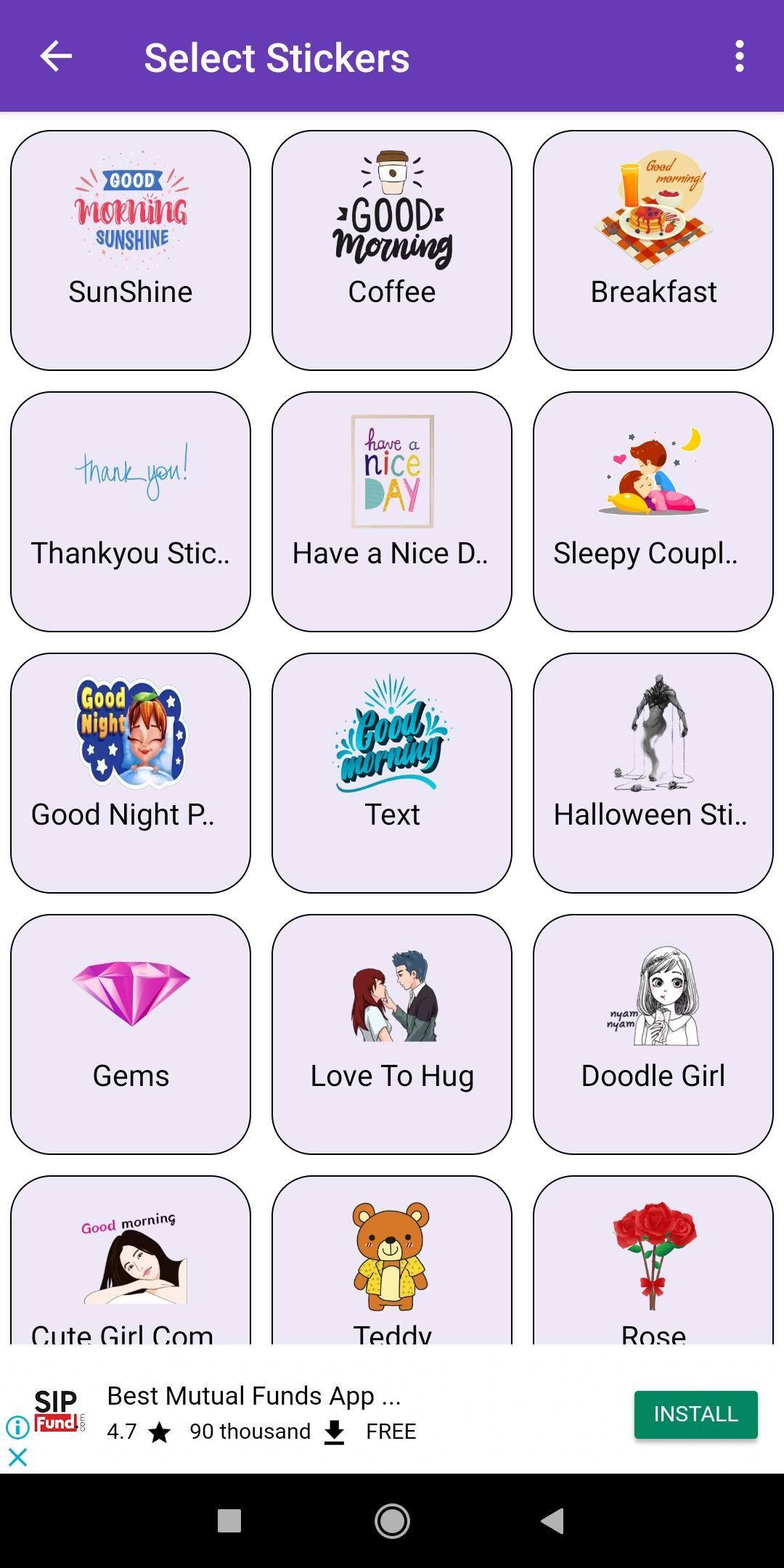Open the Thankyou stickers pack
The height and width of the screenshot is (1568, 784).
click(x=131, y=512)
